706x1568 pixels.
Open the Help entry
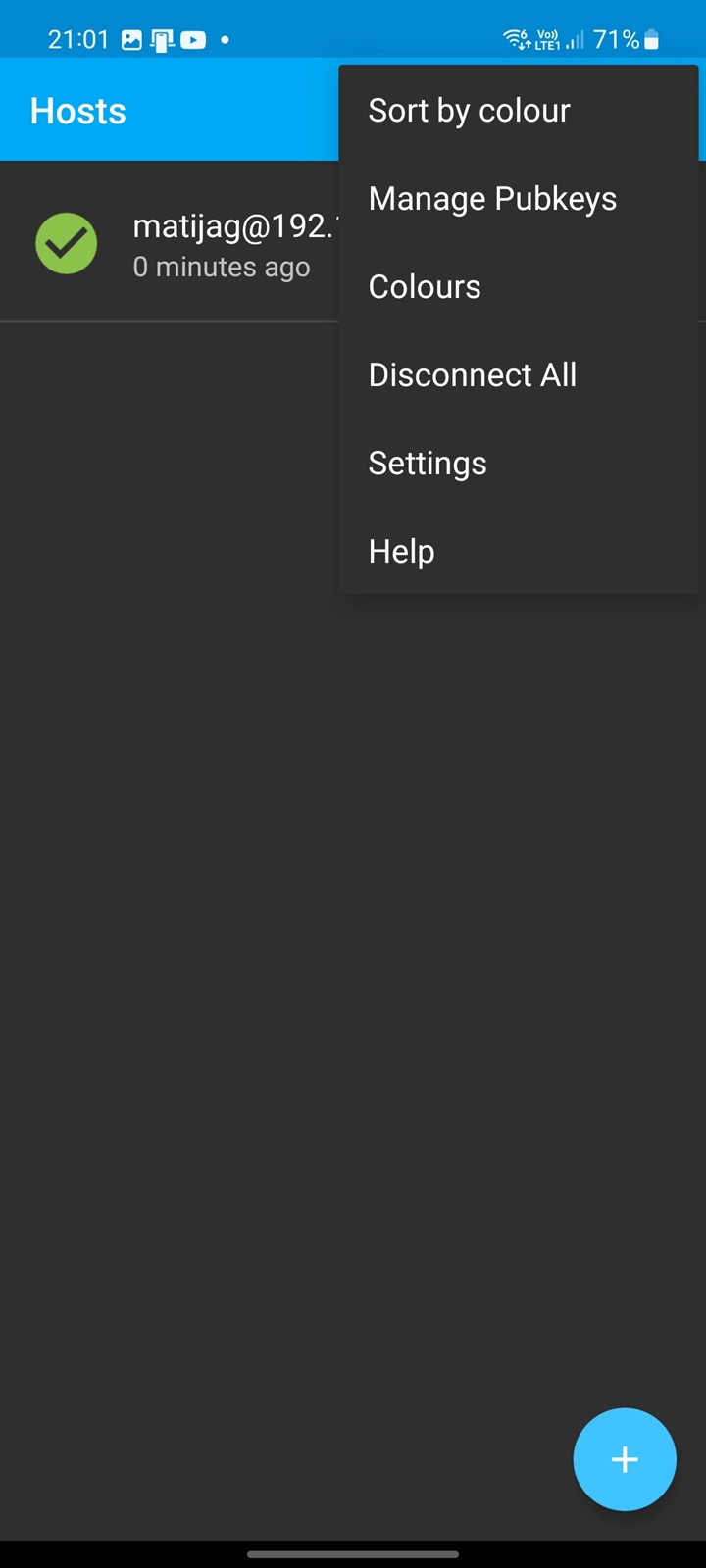pyautogui.click(x=518, y=552)
